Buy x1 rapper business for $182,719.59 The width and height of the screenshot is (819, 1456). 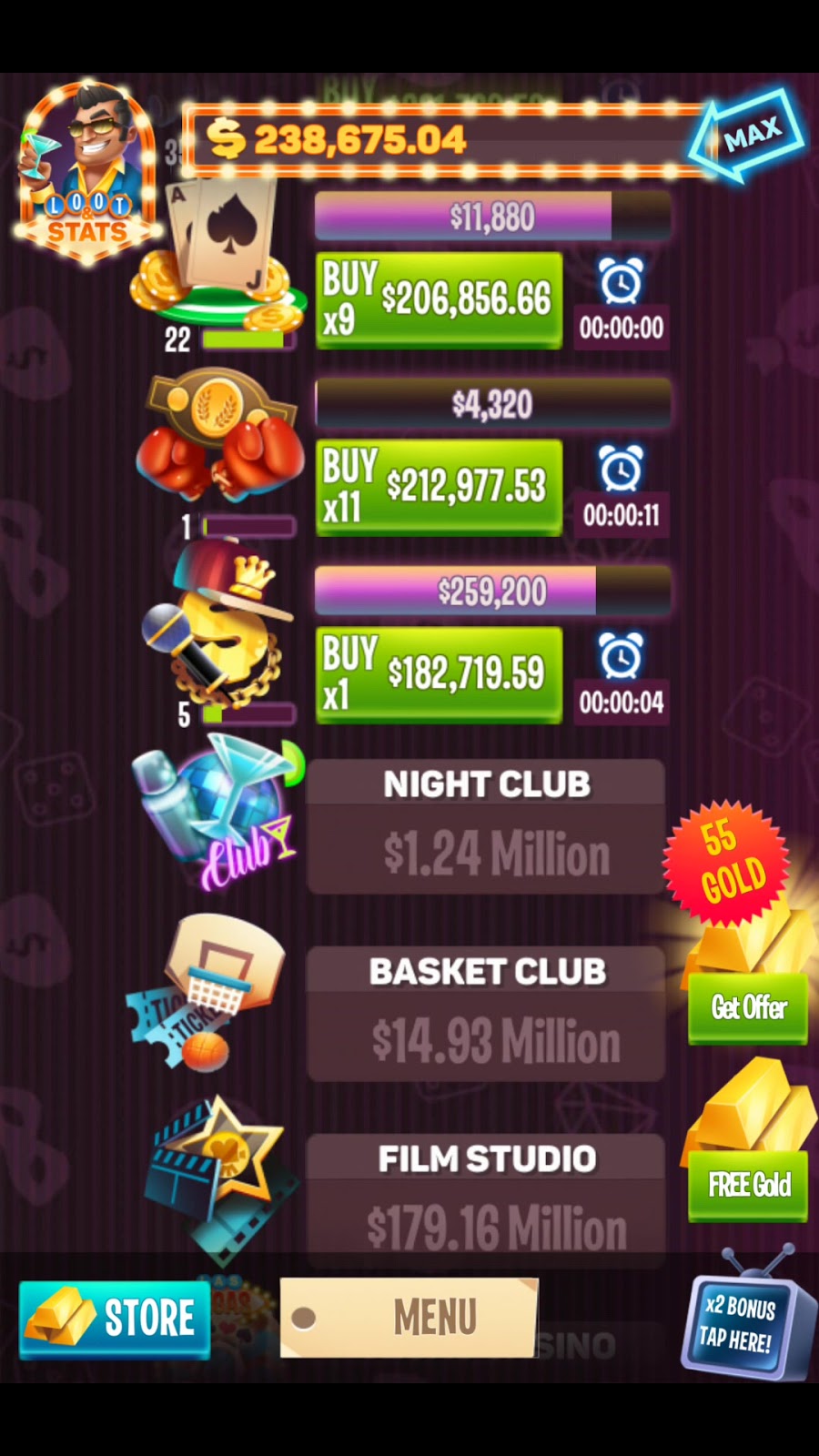pyautogui.click(x=439, y=674)
